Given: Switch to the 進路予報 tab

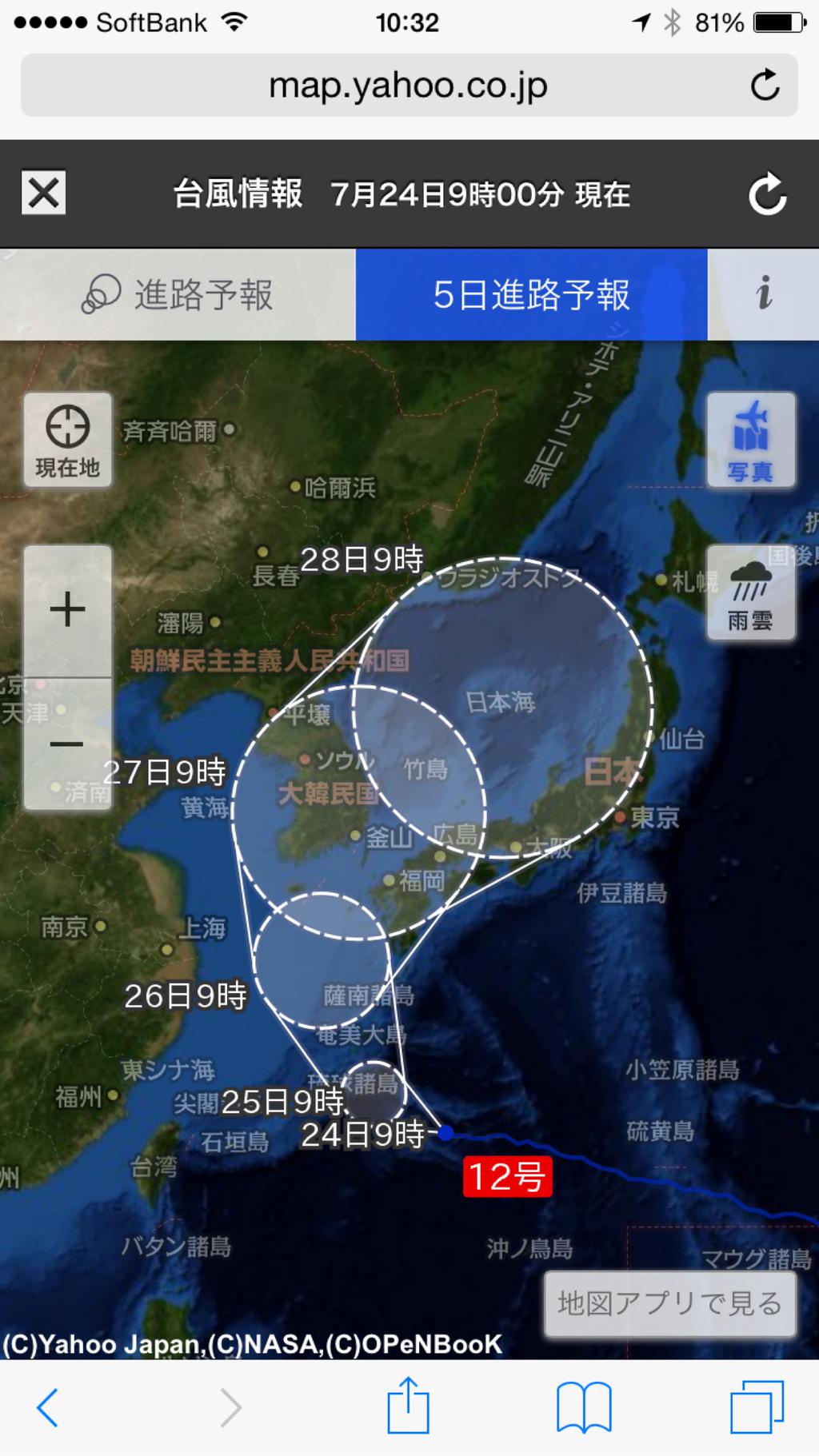Looking at the screenshot, I should coord(178,294).
